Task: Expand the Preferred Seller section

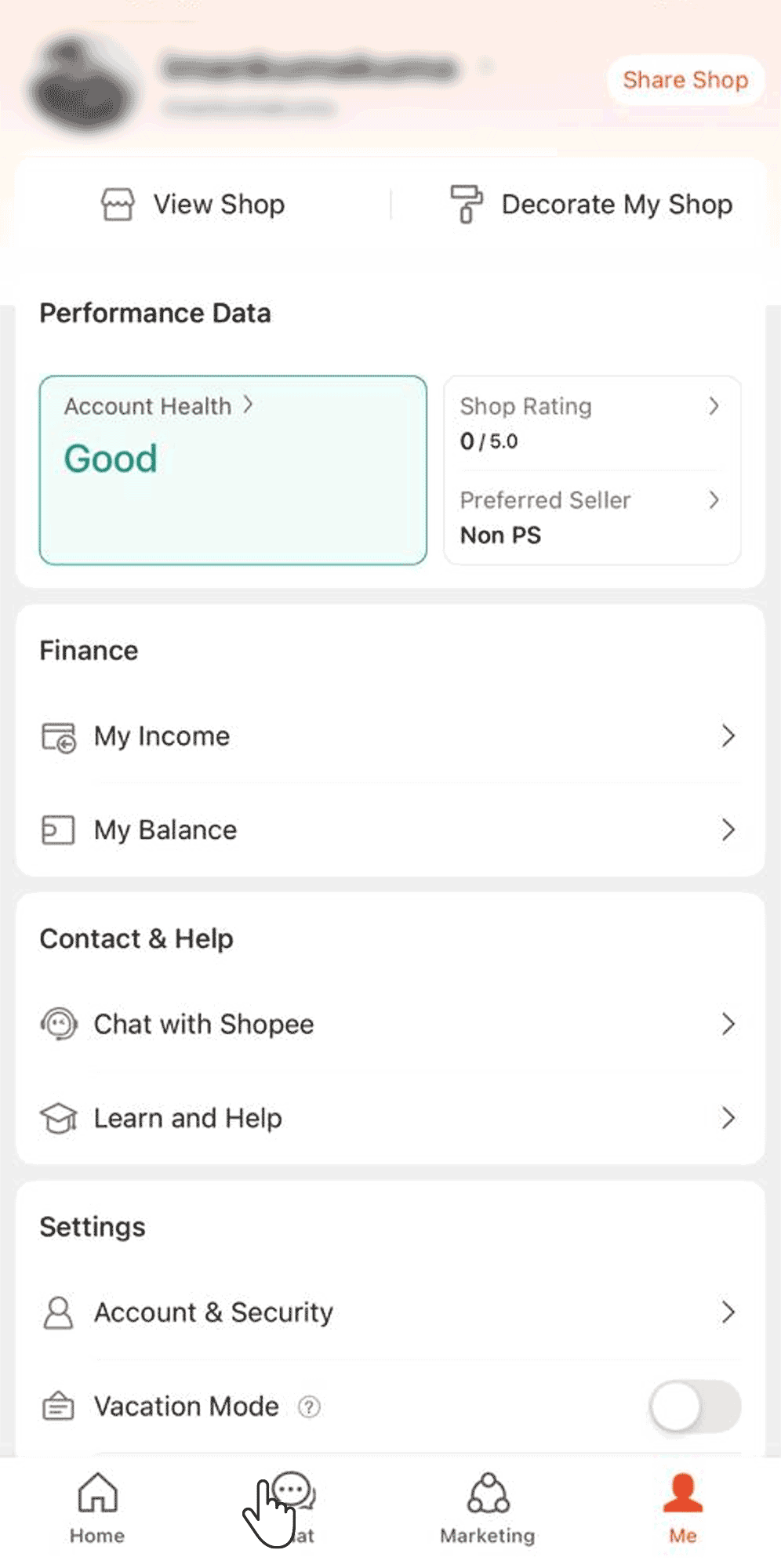Action: [714, 500]
